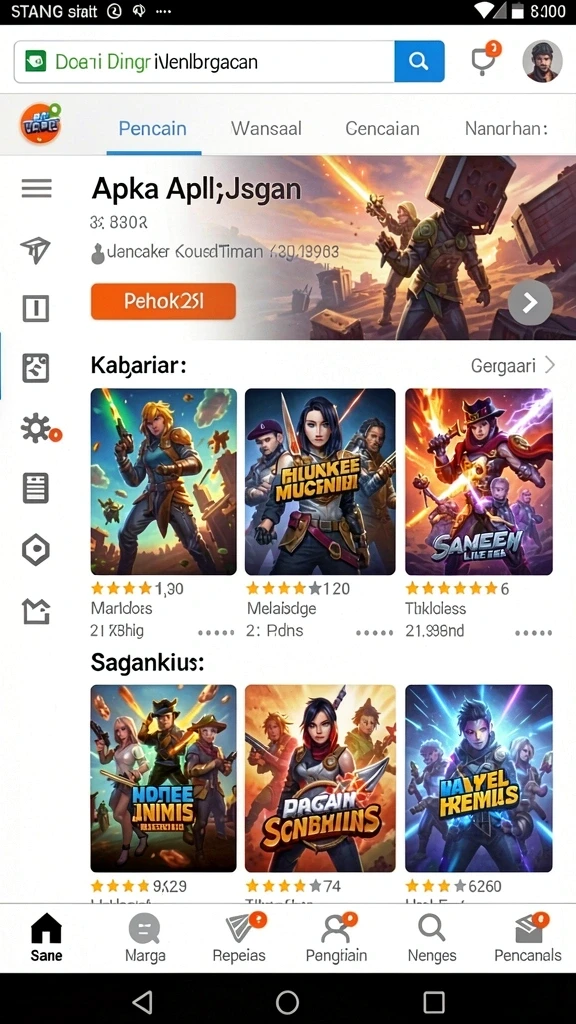Select the Nanarhan tab

pyautogui.click(x=506, y=128)
